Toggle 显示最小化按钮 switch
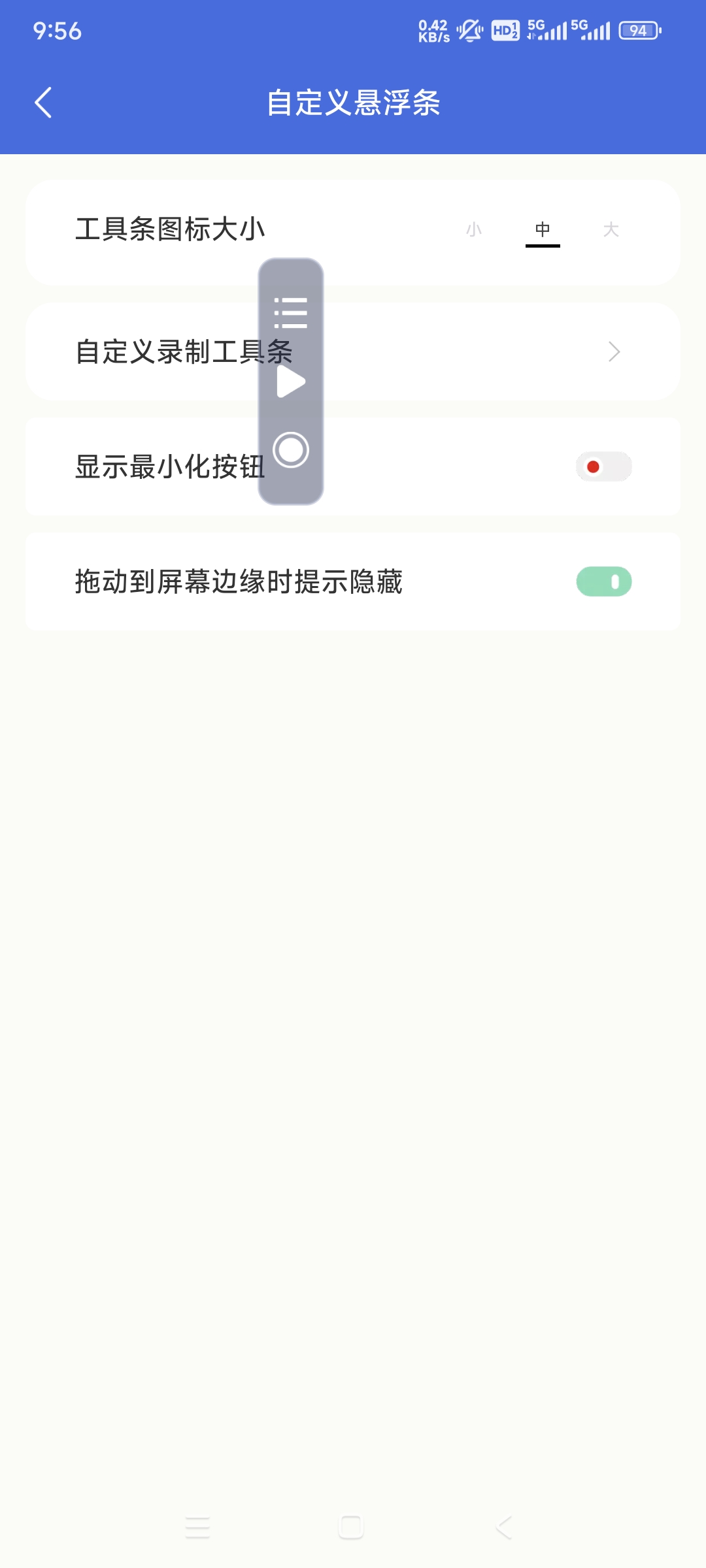Viewport: 706px width, 1568px height. (x=603, y=466)
